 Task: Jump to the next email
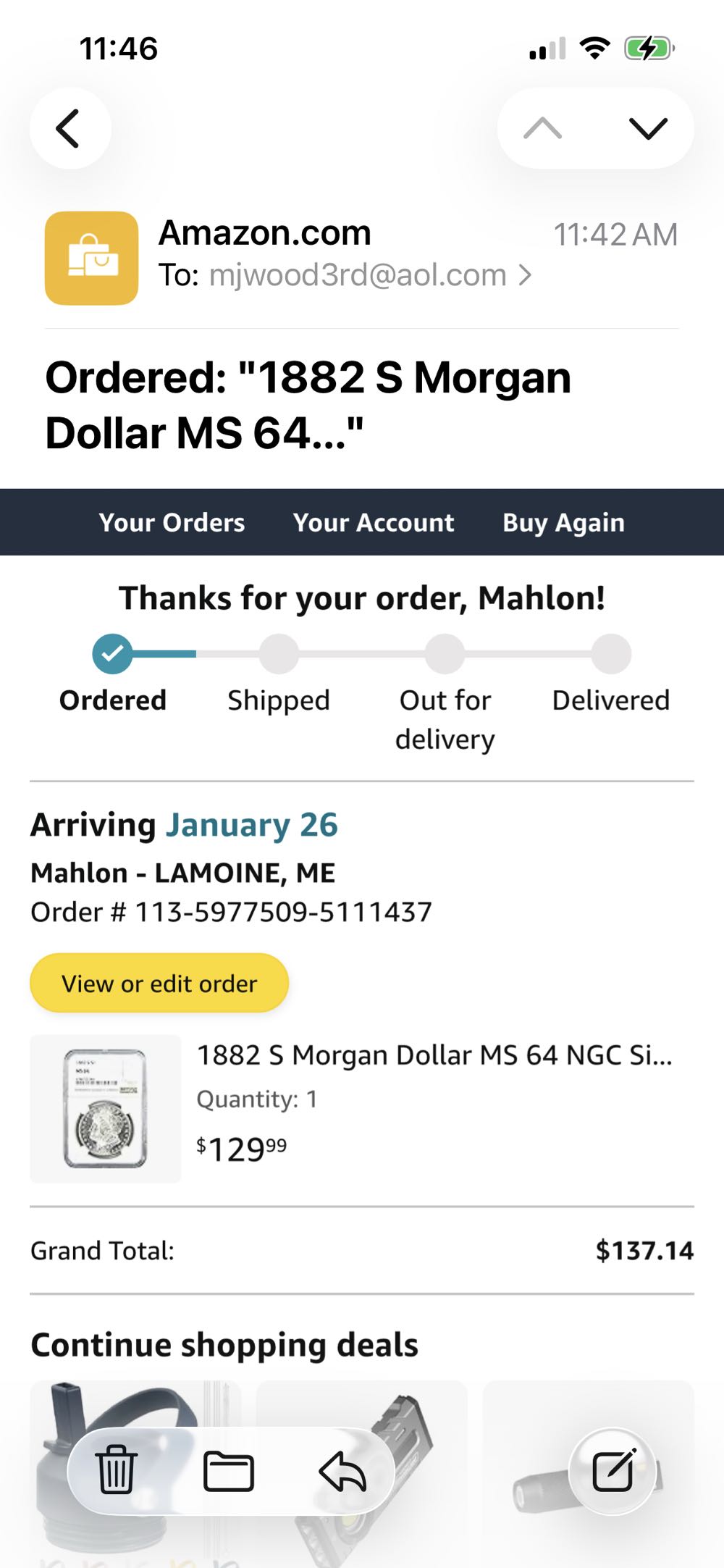tap(648, 129)
